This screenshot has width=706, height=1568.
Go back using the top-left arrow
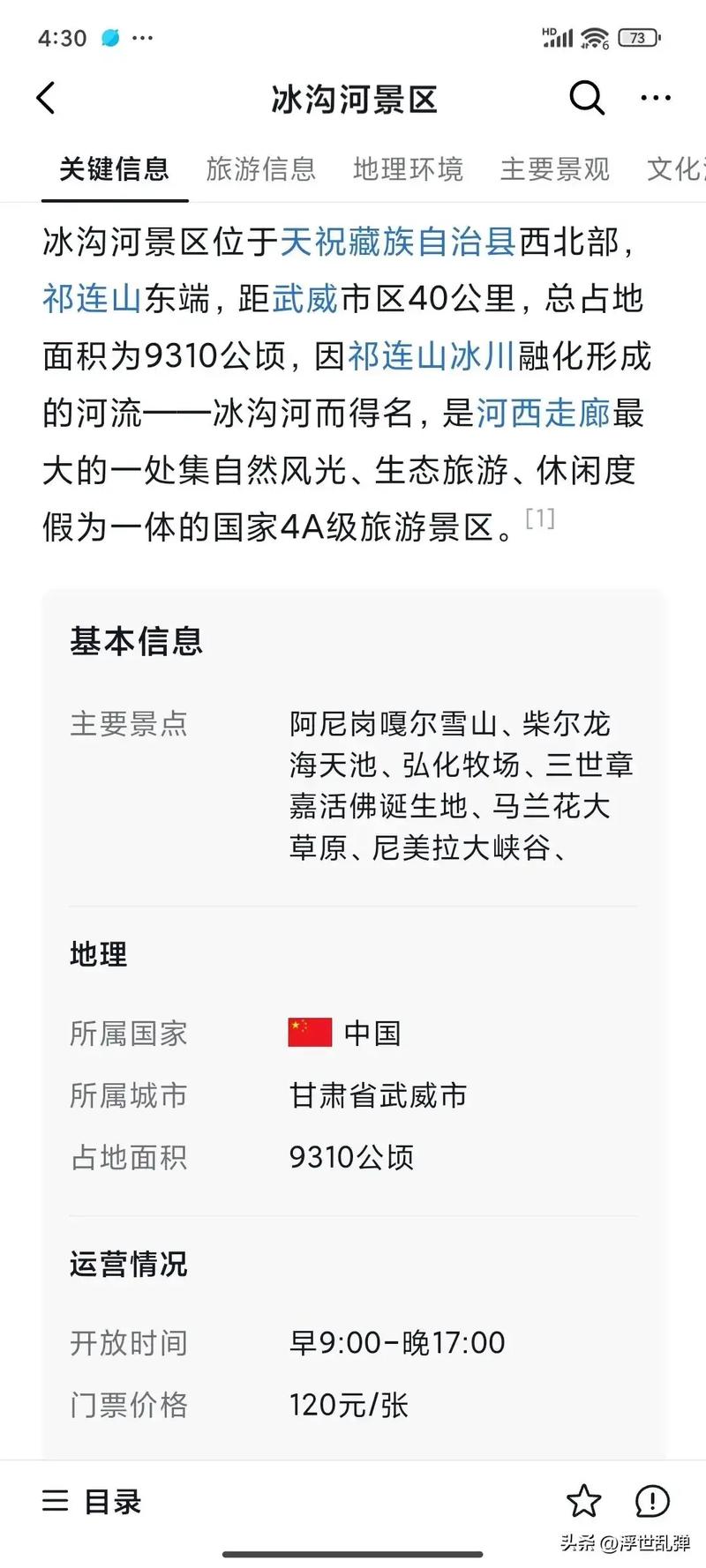46,99
